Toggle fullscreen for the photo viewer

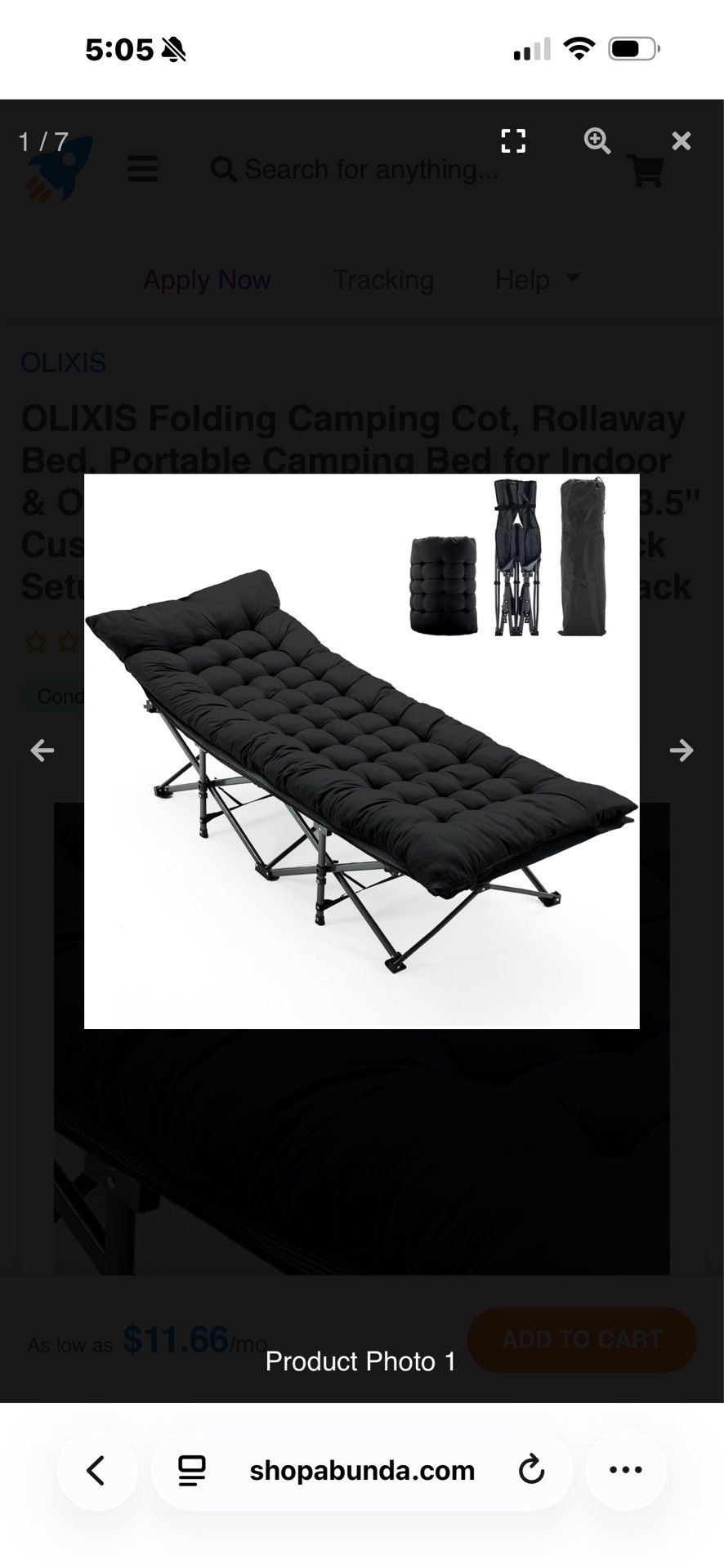pos(513,141)
